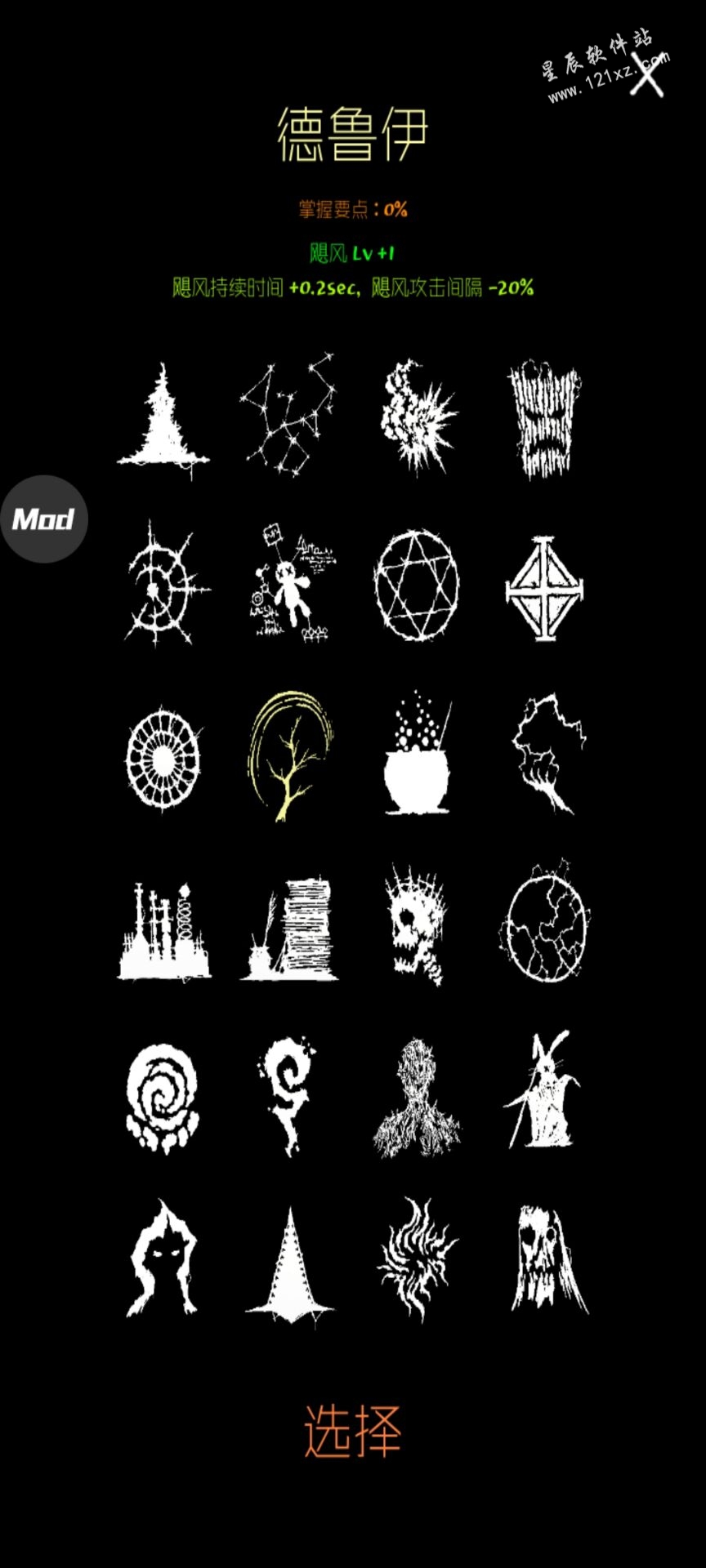Pick the spiked skull icon

click(417, 926)
